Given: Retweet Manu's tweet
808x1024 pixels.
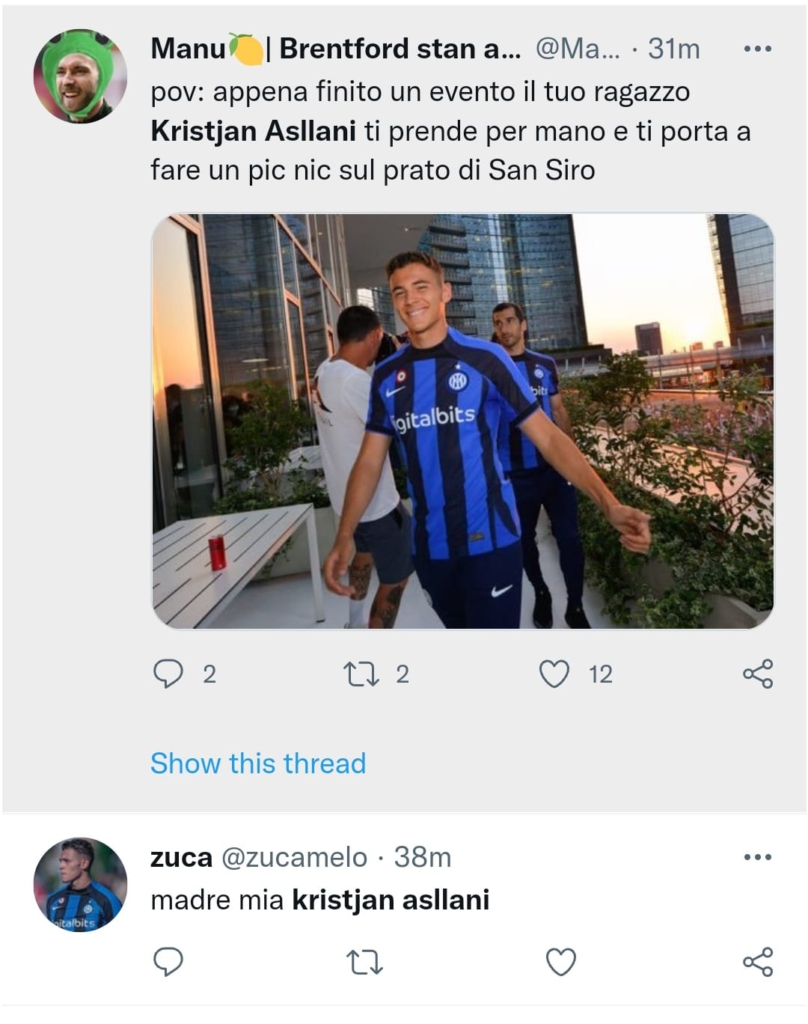Looking at the screenshot, I should click(x=359, y=674).
